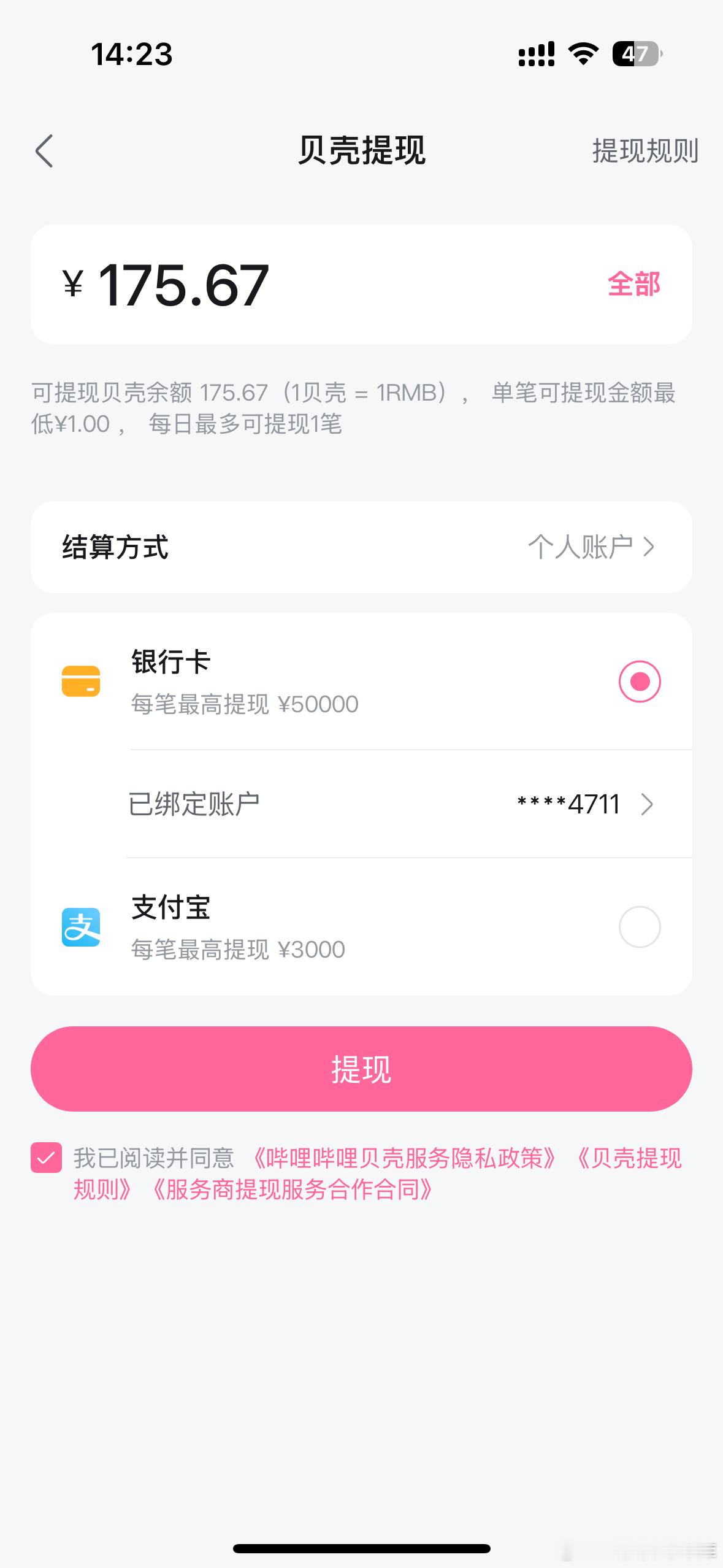
Task: Tap the back arrow to leave 贝壳提现
Action: [44, 151]
